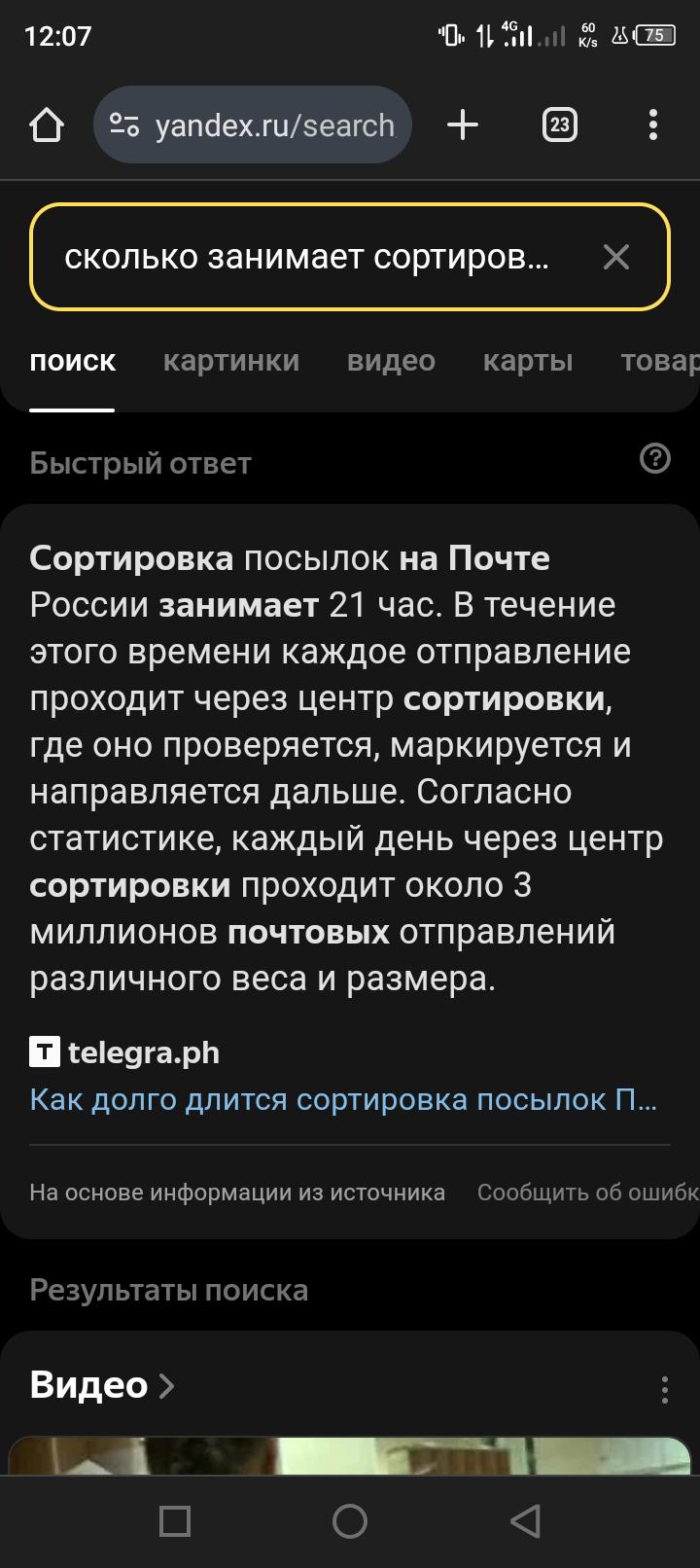This screenshot has height=1568, width=700.
Task: Open the telegra.ph article link
Action: pos(343,1099)
